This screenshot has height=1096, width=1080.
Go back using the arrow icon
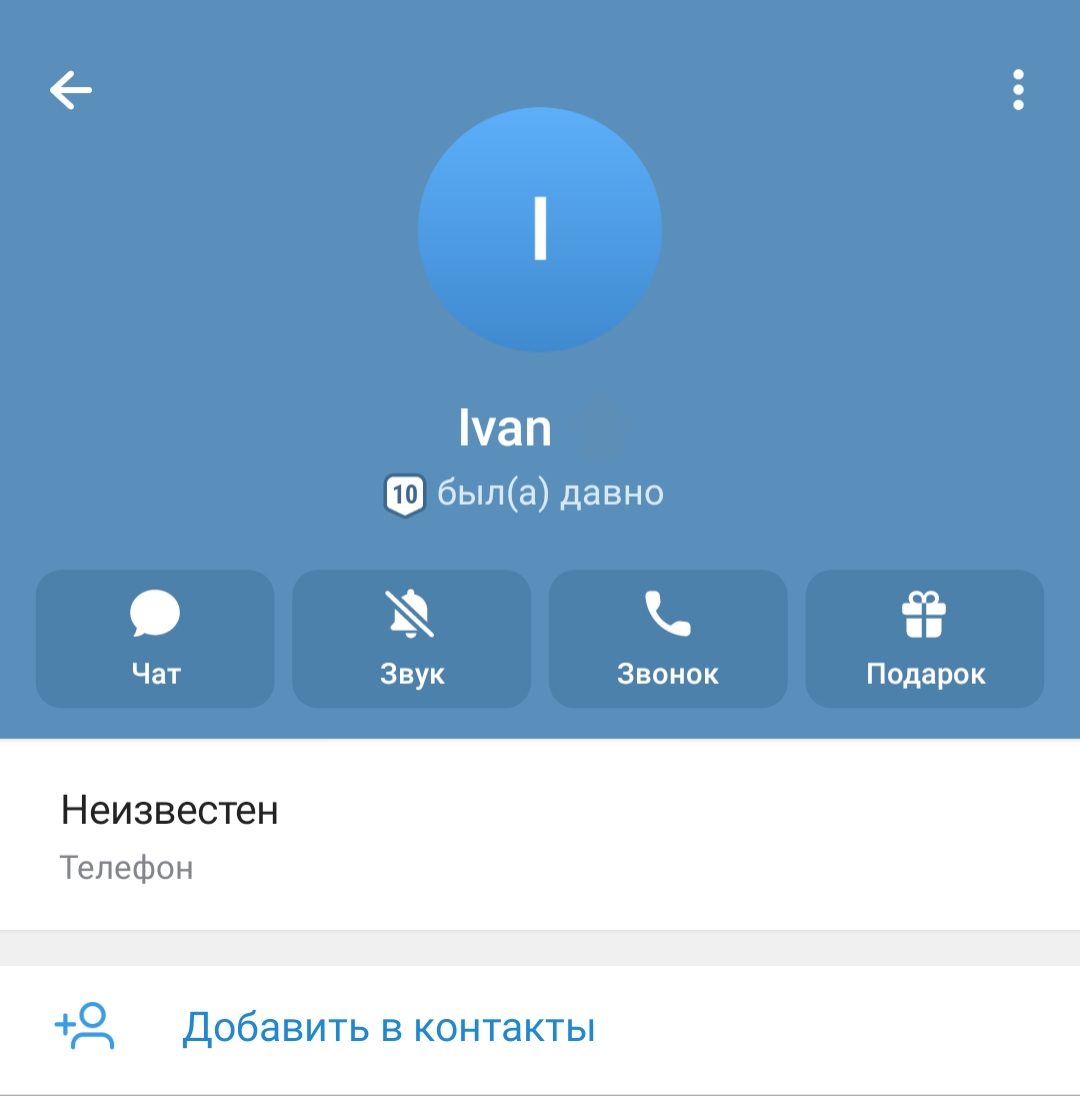coord(71,91)
